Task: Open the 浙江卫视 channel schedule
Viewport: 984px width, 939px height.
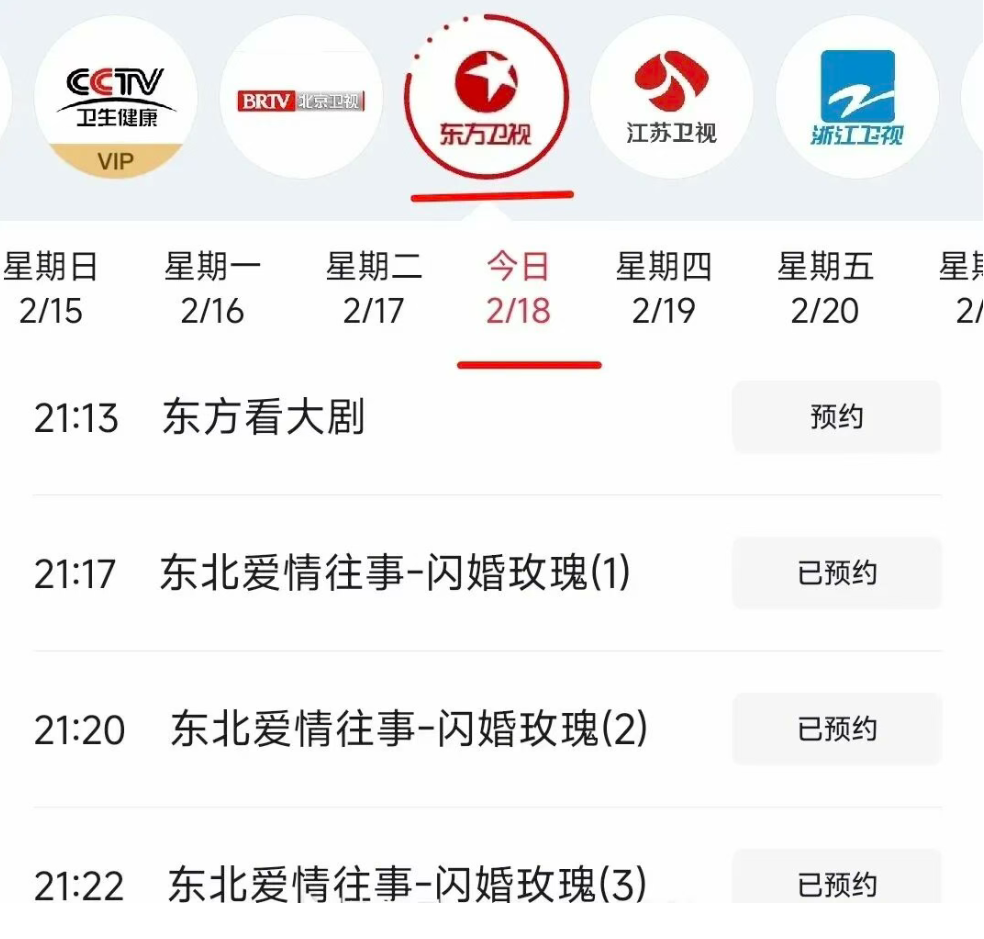Action: click(x=857, y=98)
